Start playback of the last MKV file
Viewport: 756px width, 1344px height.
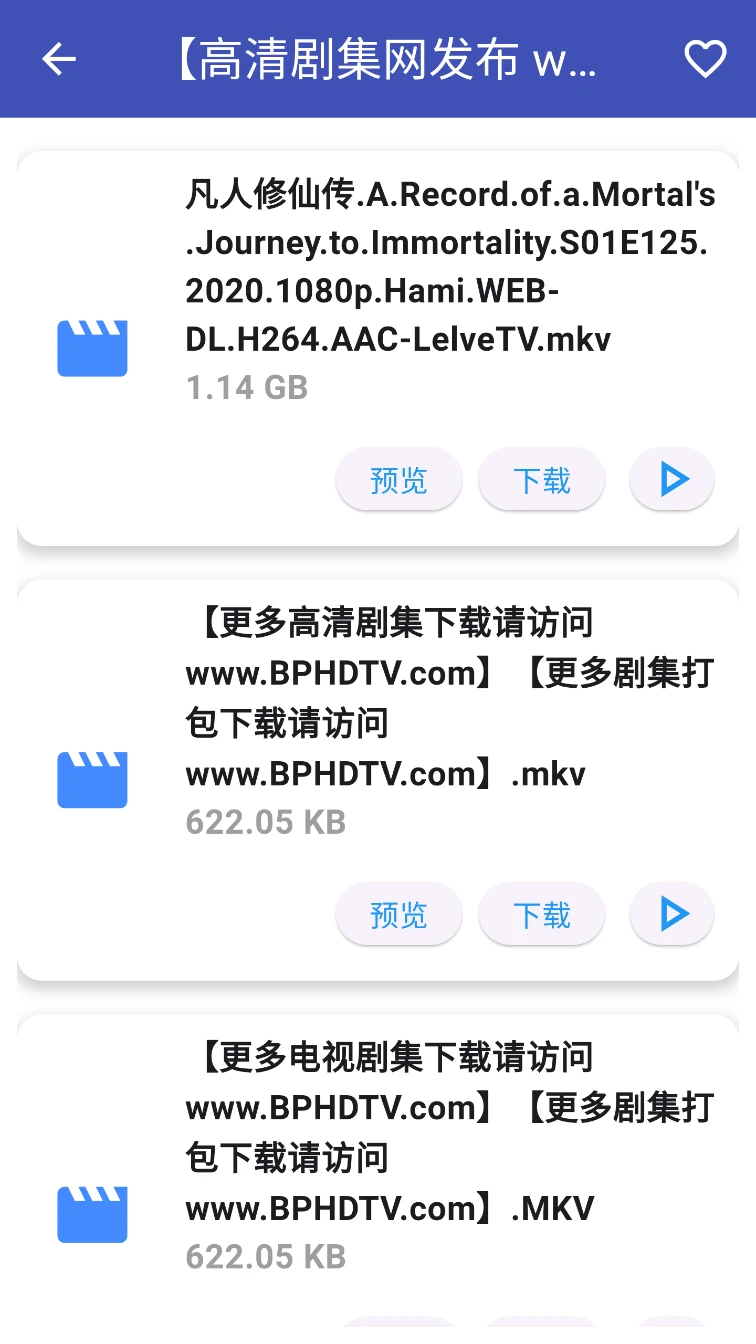(671, 1338)
